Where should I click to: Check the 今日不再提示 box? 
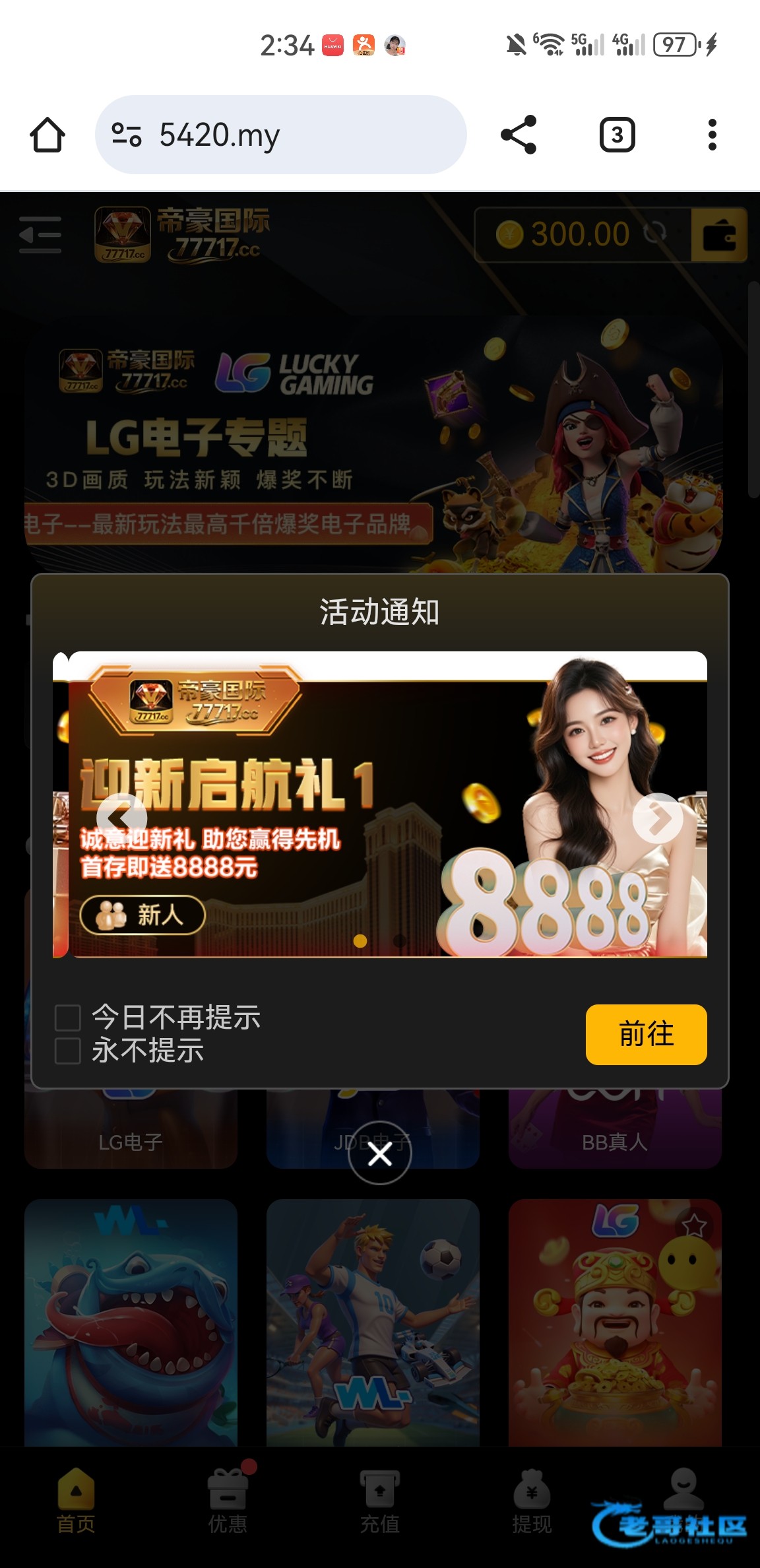coord(68,1018)
